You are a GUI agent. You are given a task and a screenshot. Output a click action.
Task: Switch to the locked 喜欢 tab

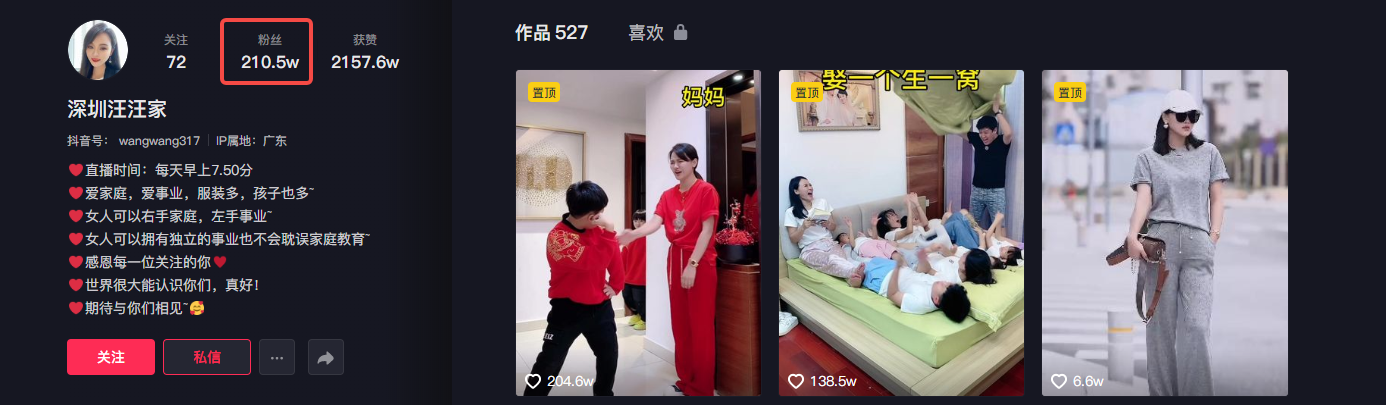tap(657, 33)
